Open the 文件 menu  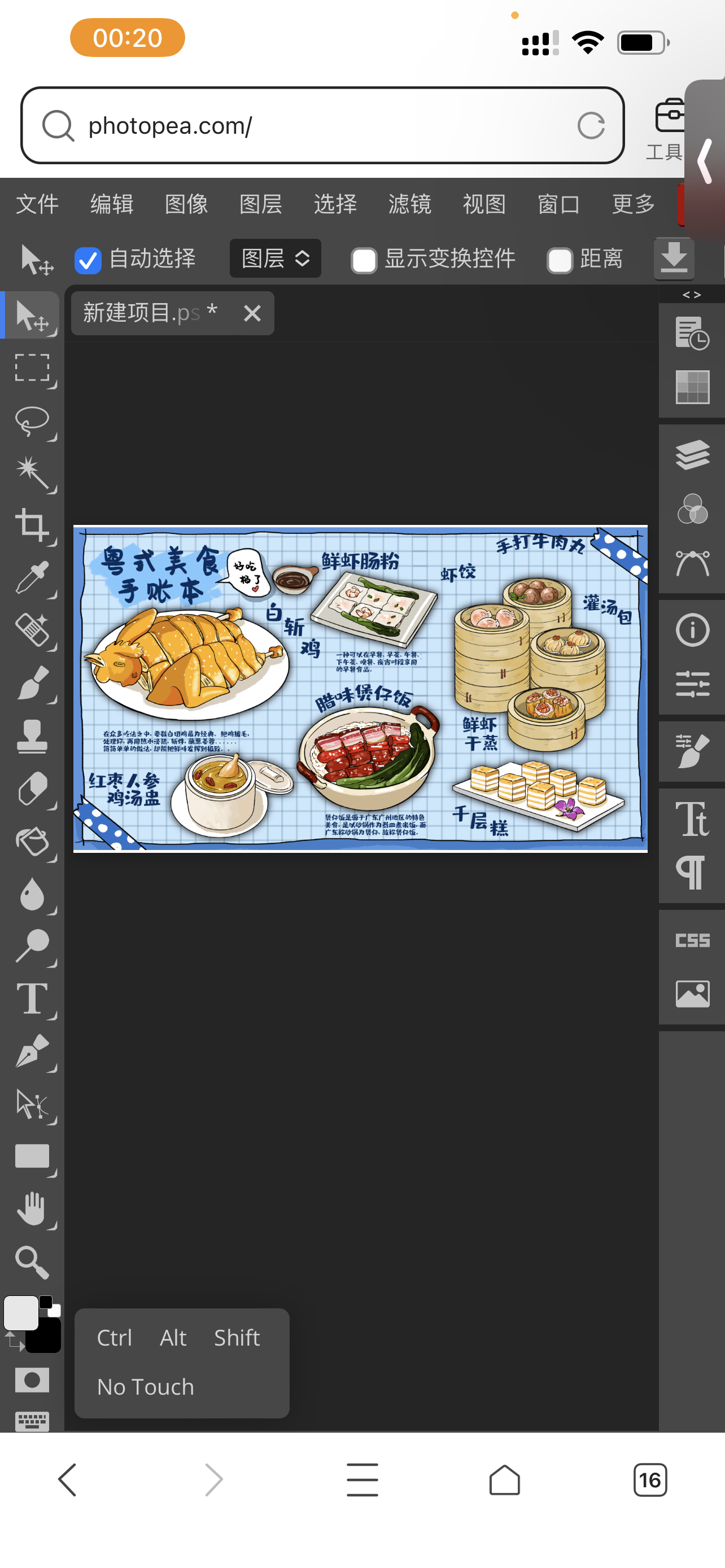click(37, 204)
